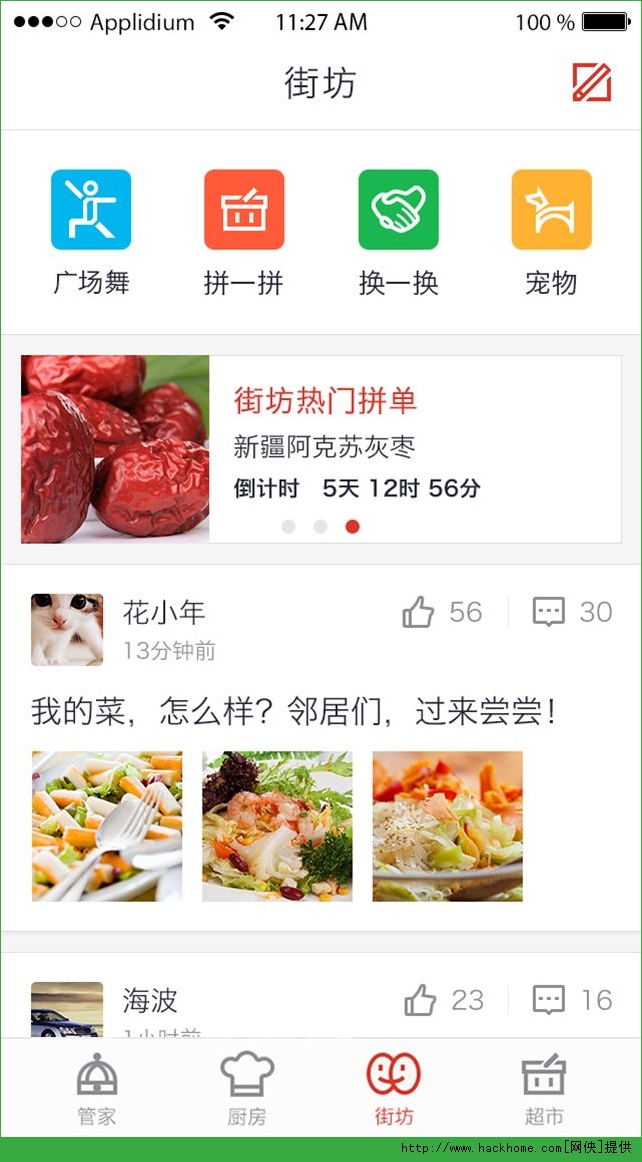This screenshot has width=642, height=1162.
Task: Go to the 超市 tab
Action: tap(544, 1089)
